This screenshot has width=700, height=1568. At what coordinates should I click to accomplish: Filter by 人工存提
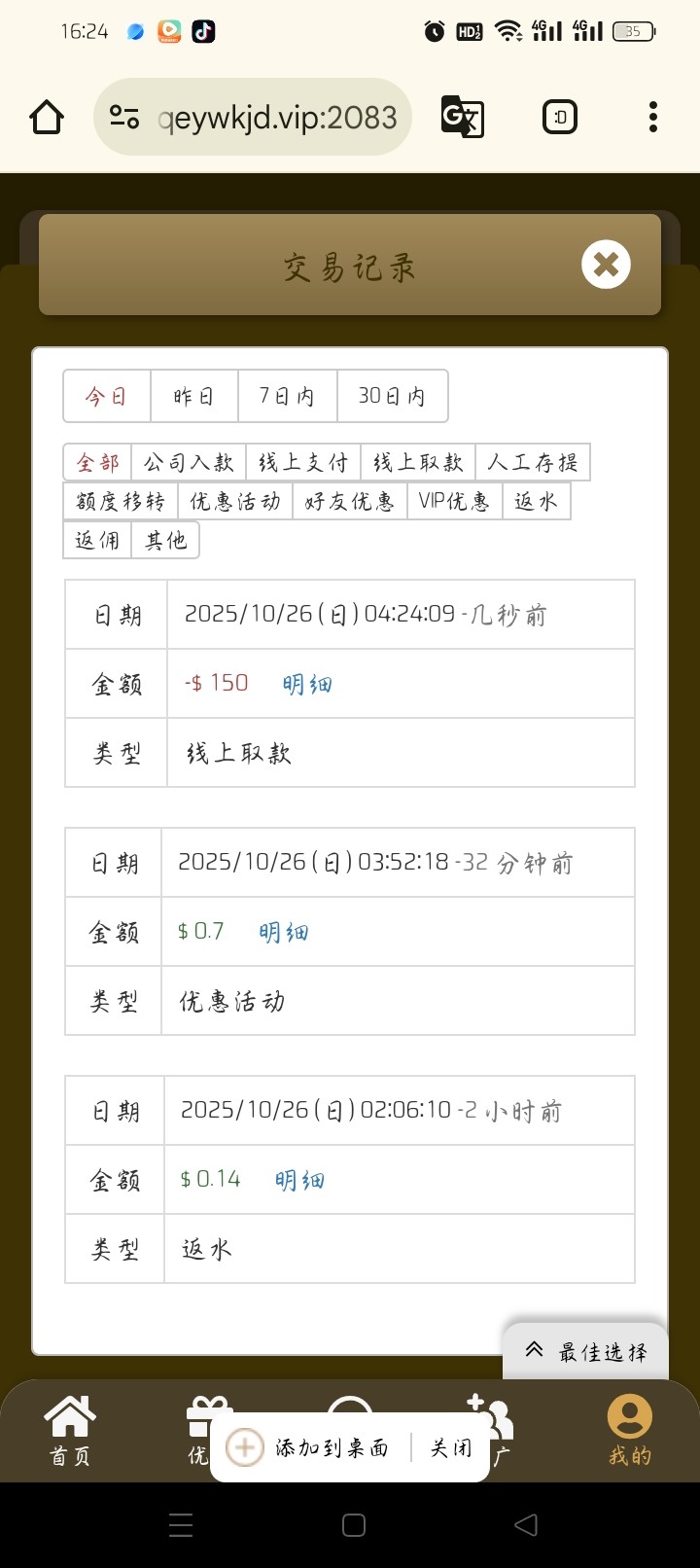pyautogui.click(x=532, y=462)
